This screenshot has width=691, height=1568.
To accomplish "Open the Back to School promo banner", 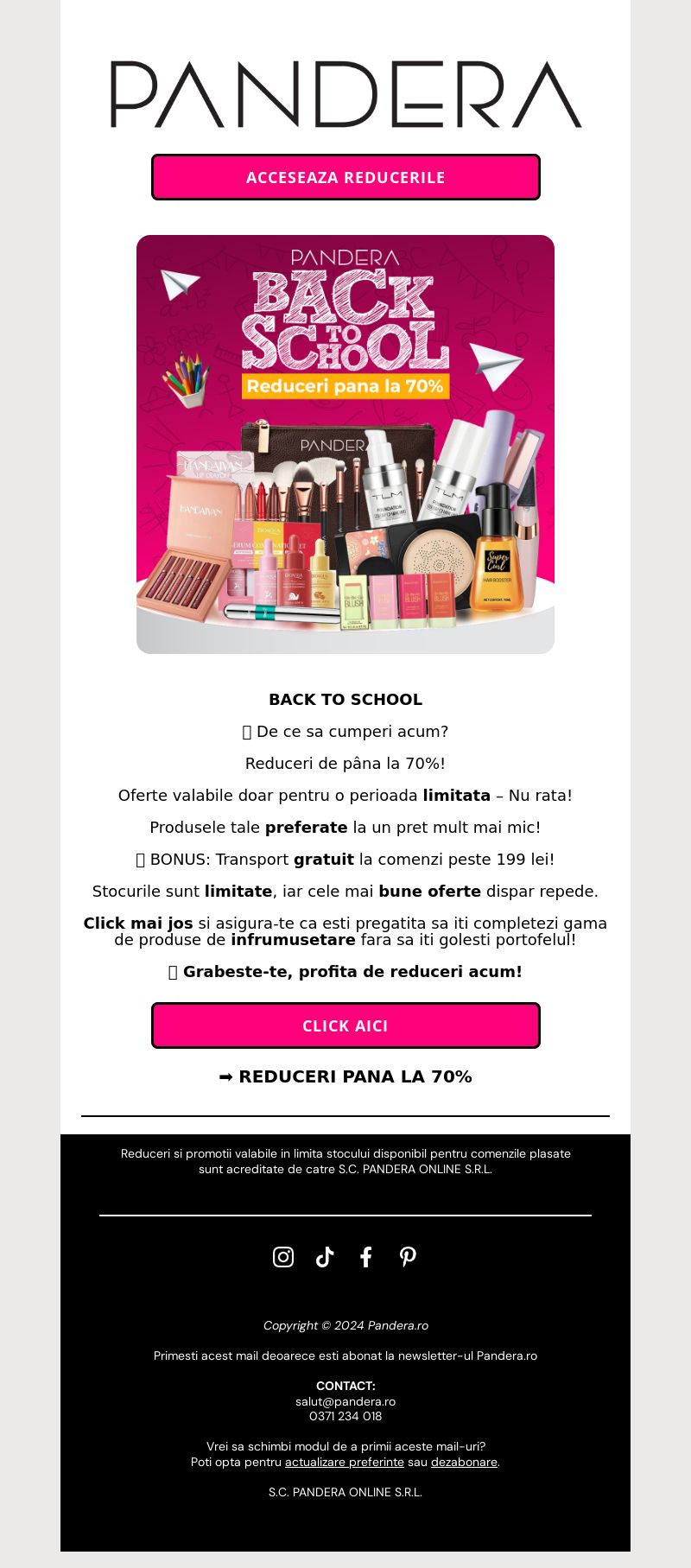I will click(345, 444).
